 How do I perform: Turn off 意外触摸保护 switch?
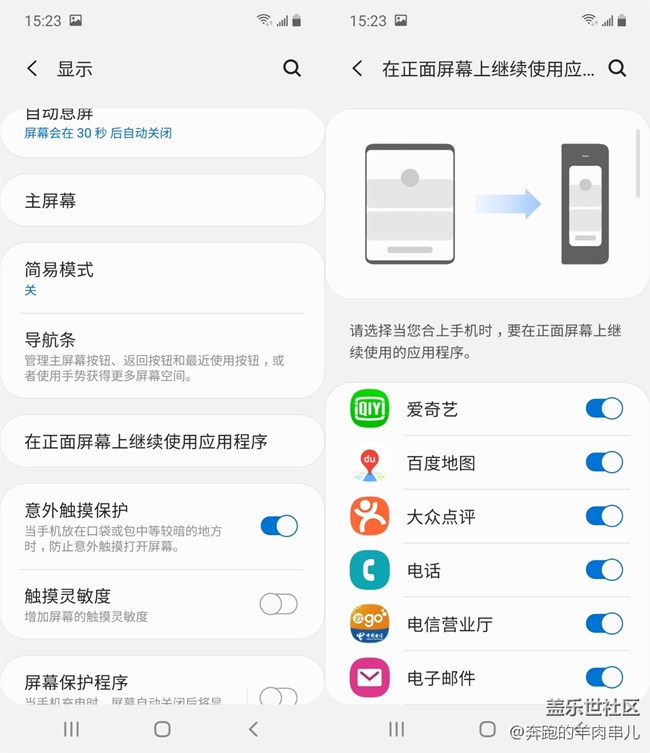(x=279, y=526)
